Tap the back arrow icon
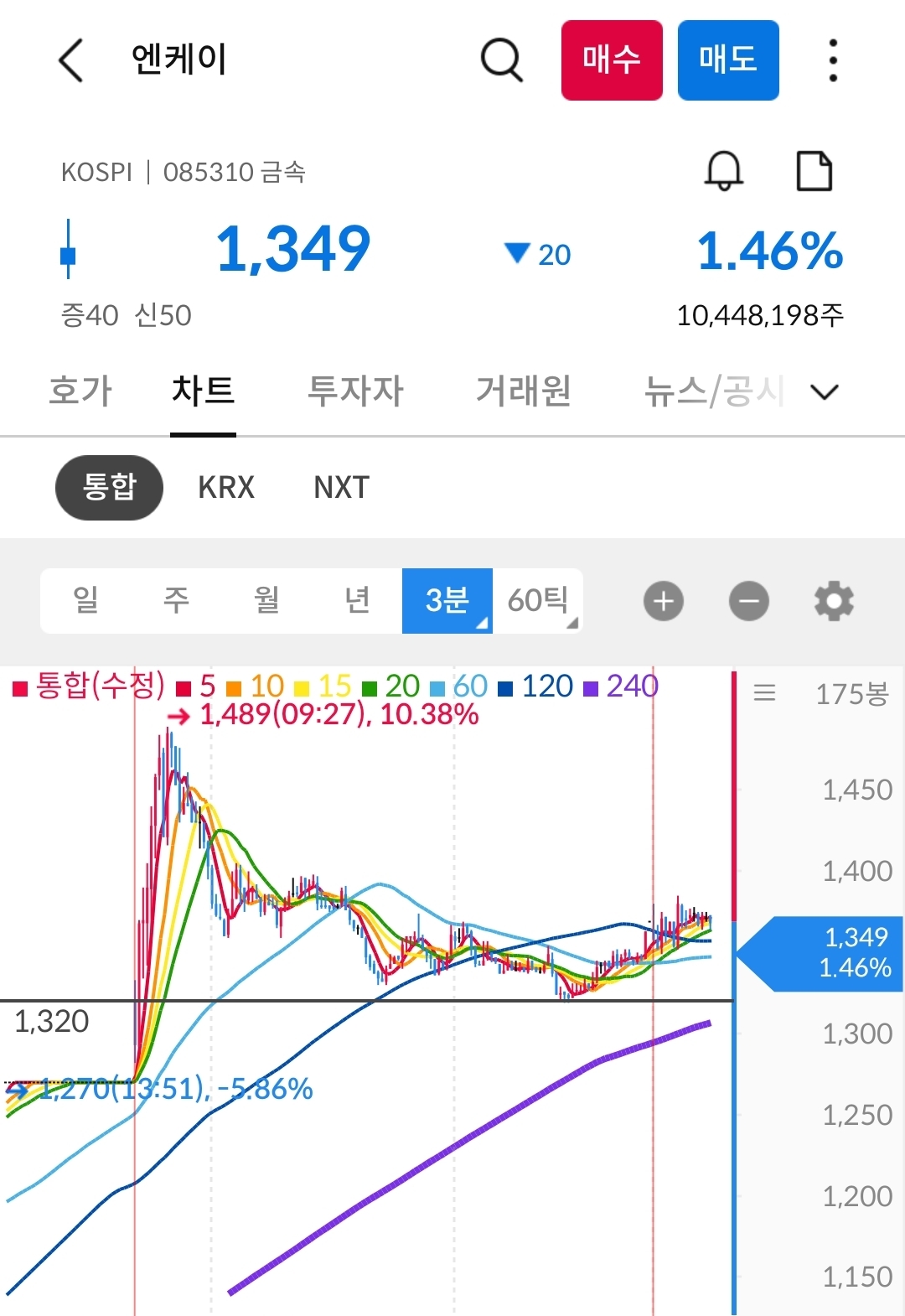The width and height of the screenshot is (905, 1316). click(x=70, y=60)
